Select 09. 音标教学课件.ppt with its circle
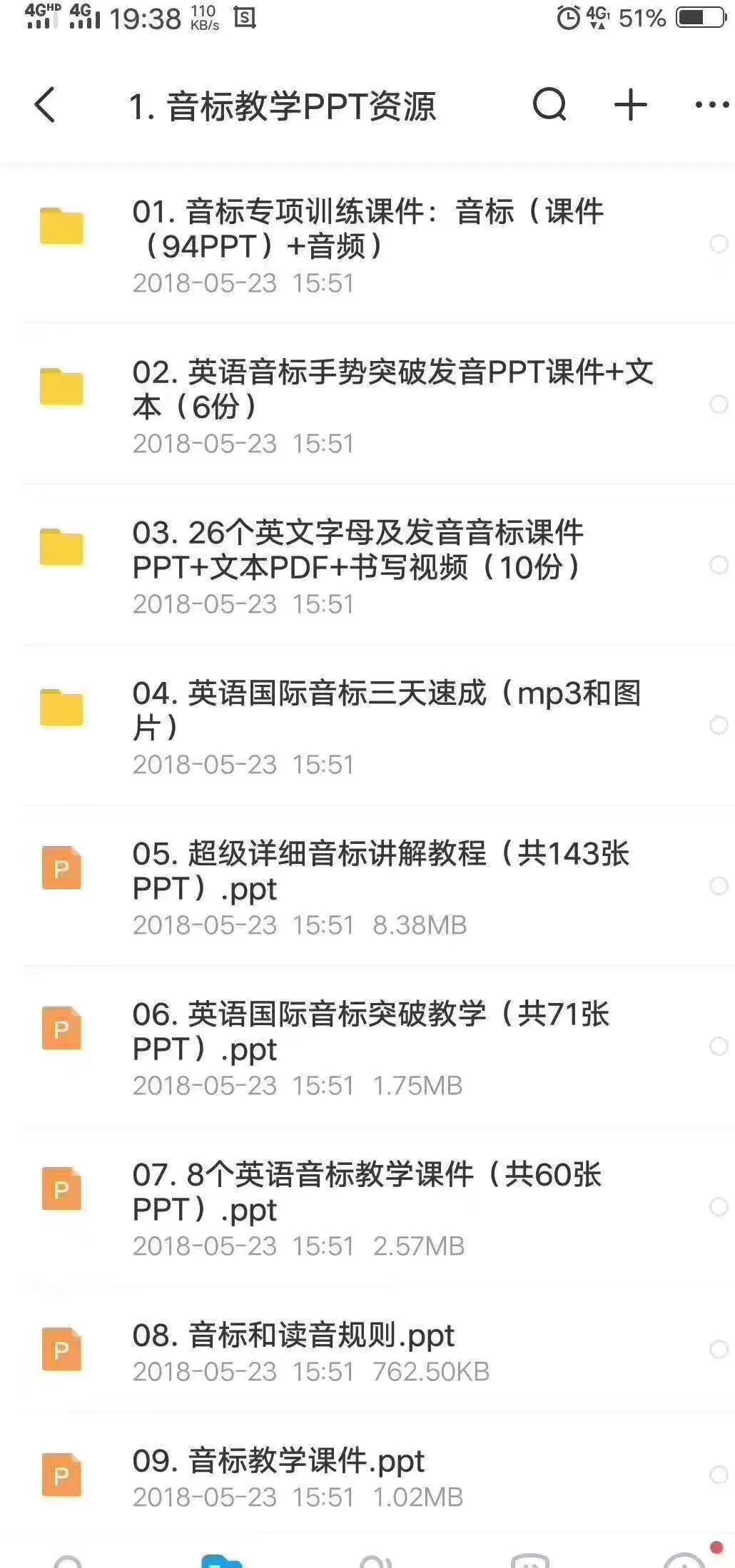Viewport: 735px width, 1568px height. [x=719, y=1475]
